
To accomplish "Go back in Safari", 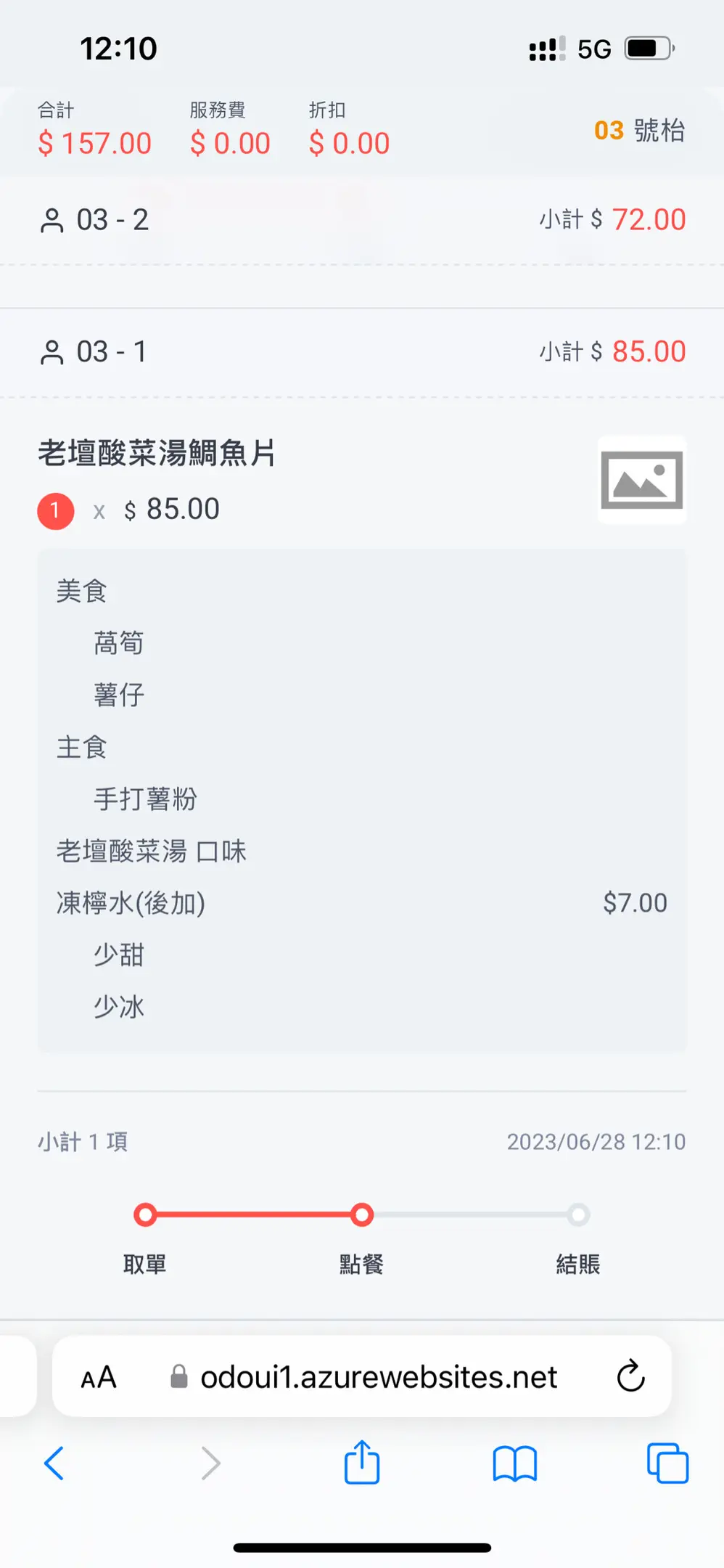I will [54, 1463].
